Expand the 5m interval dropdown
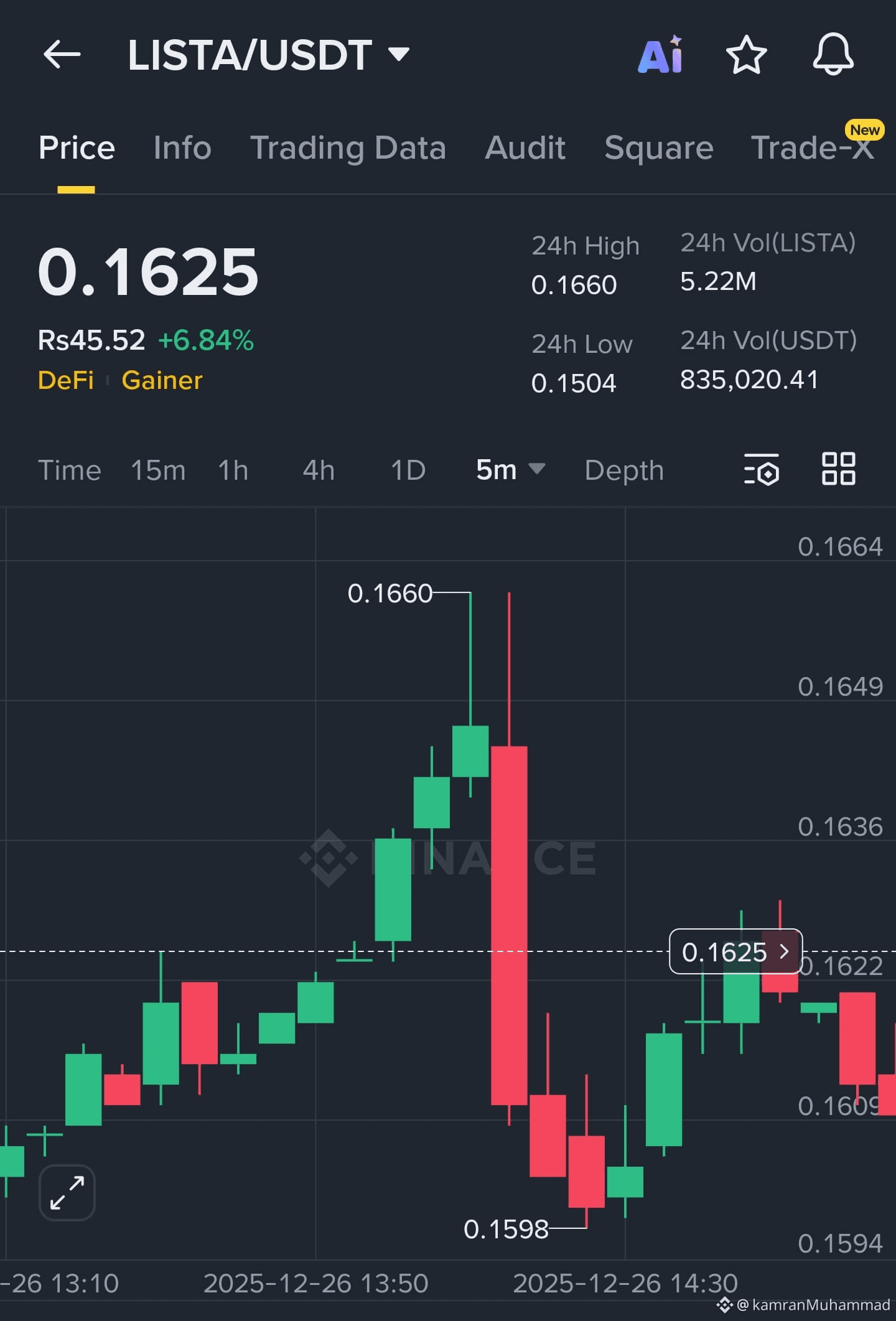This screenshot has height=1321, width=896. [510, 470]
